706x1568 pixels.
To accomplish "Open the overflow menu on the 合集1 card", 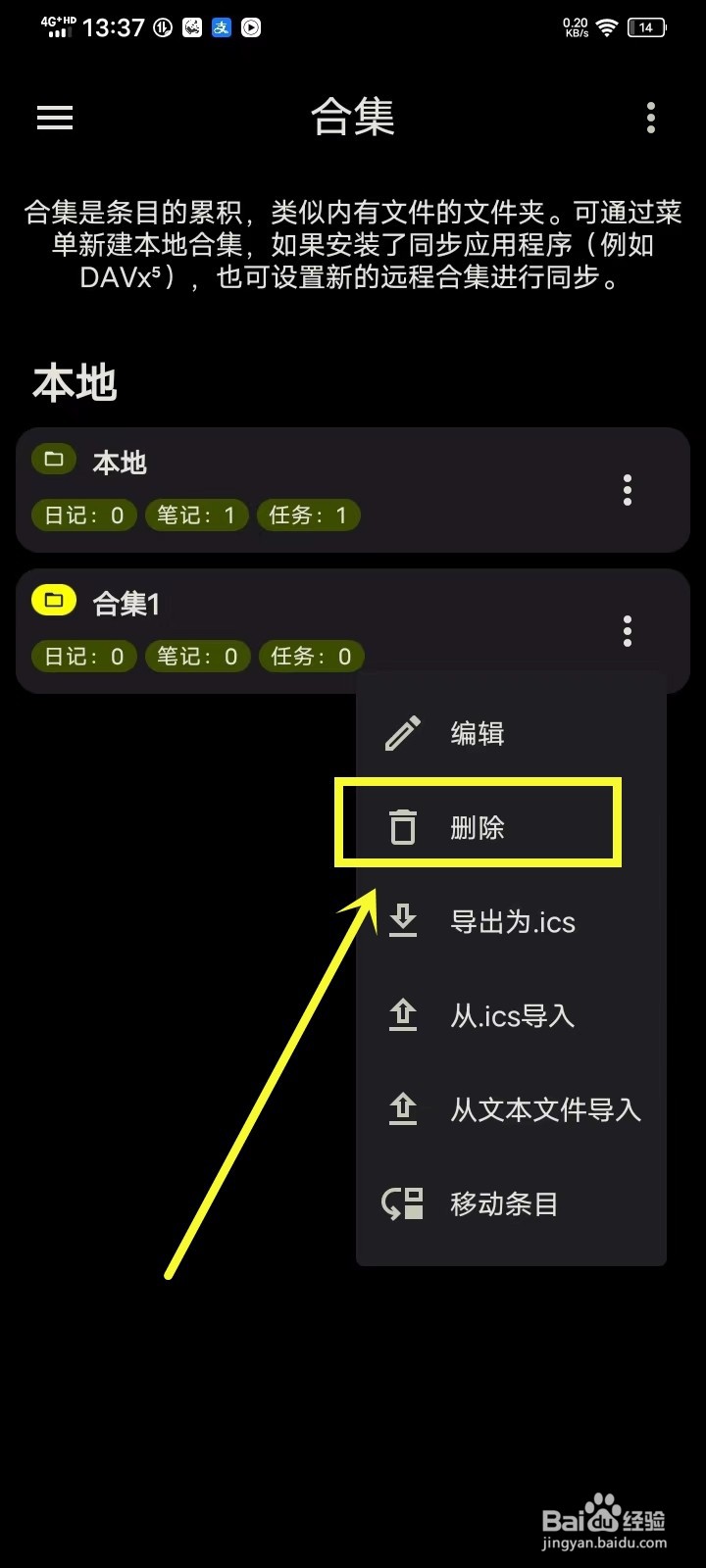I will point(627,631).
